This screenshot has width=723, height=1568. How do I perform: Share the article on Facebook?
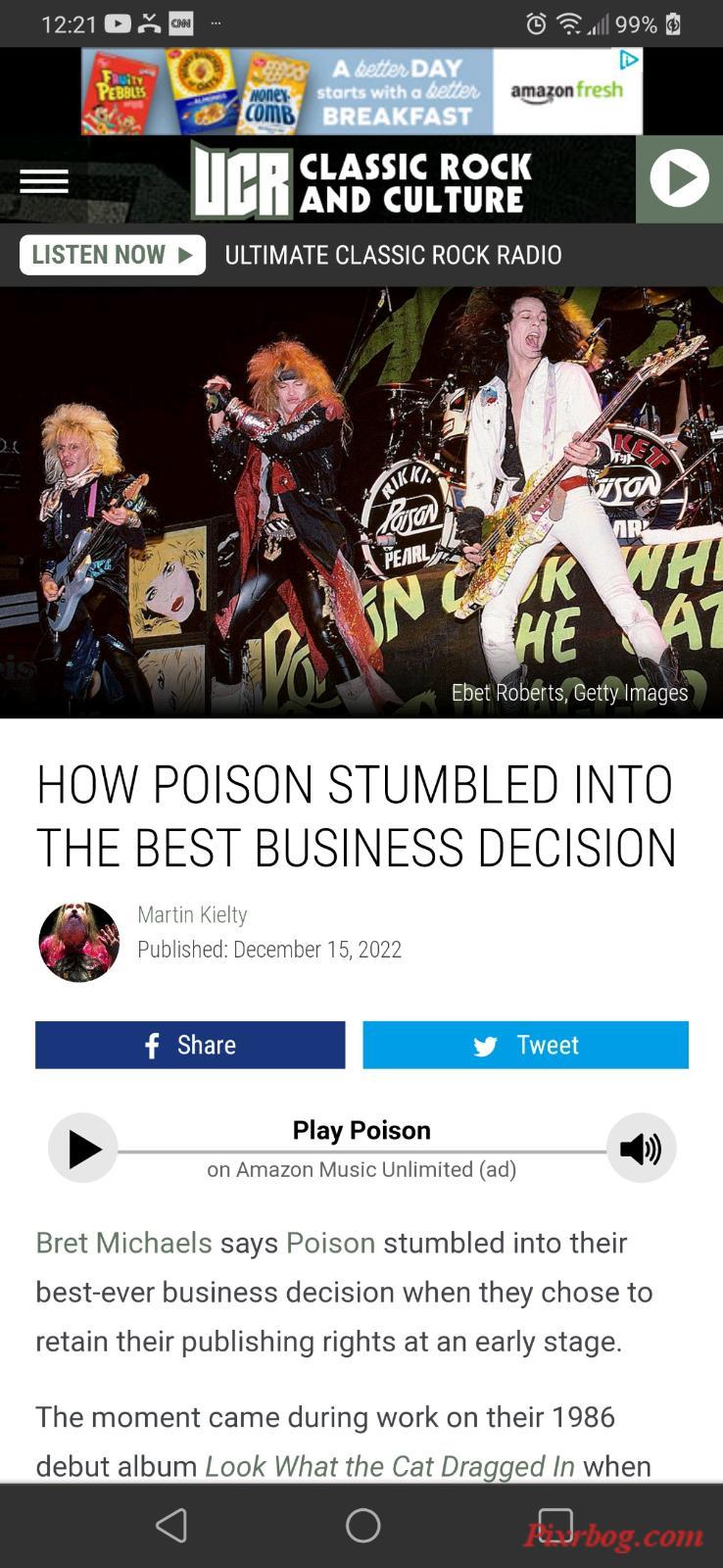[190, 1045]
